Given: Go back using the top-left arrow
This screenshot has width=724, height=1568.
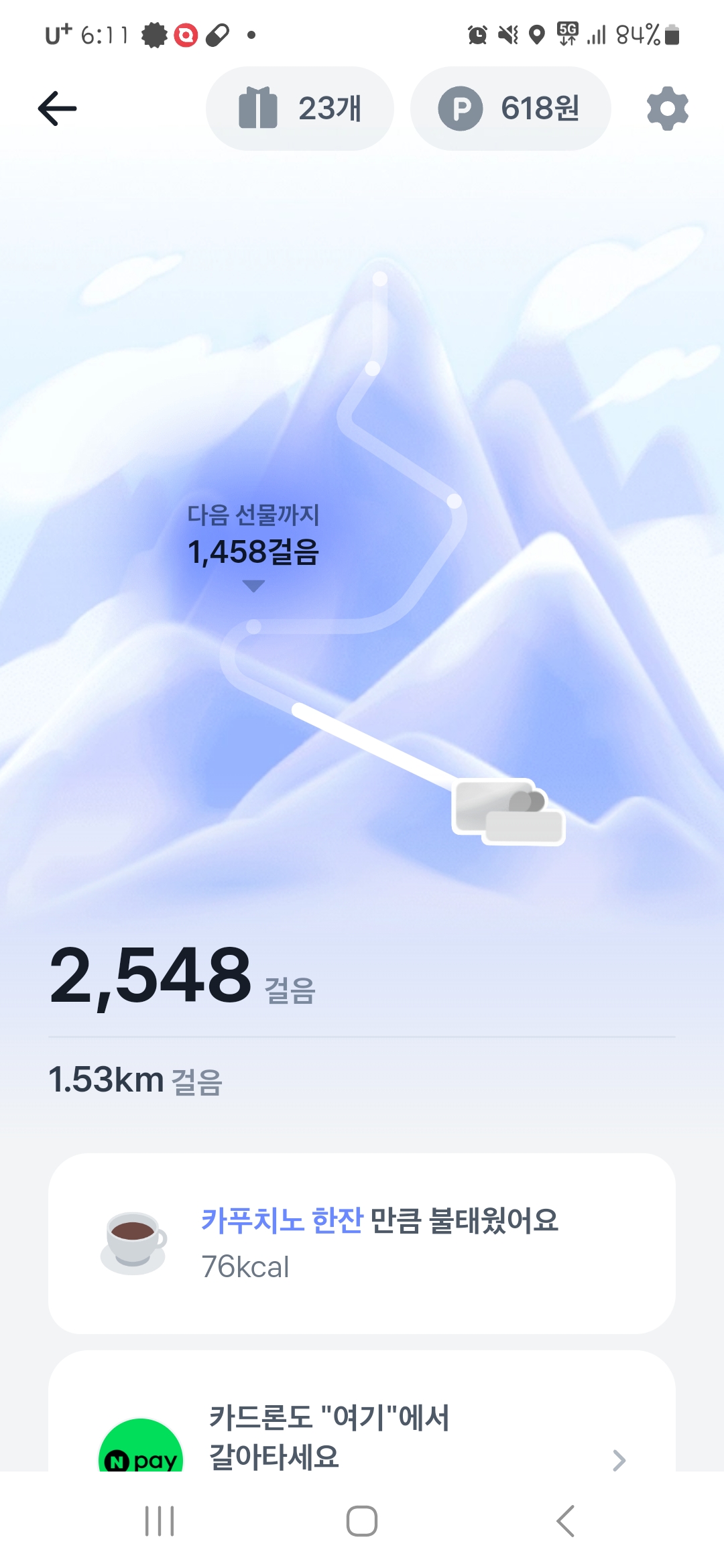Looking at the screenshot, I should [x=58, y=109].
